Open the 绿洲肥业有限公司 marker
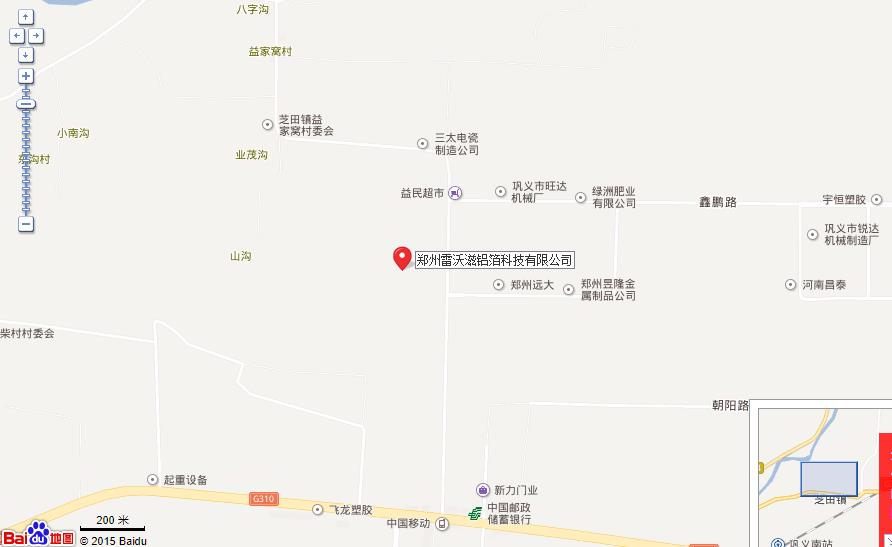The height and width of the screenshot is (547, 892). tap(581, 197)
